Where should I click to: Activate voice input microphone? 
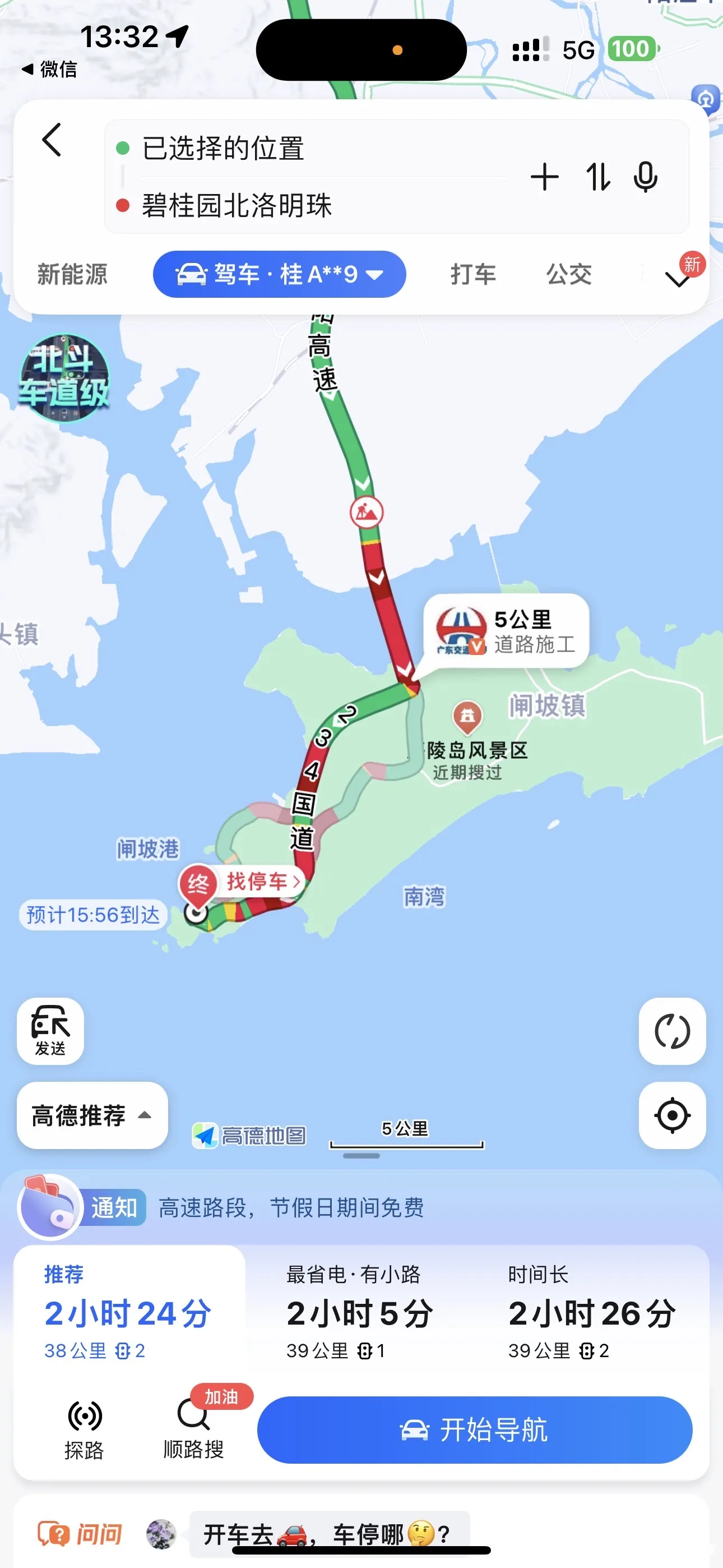tap(645, 178)
